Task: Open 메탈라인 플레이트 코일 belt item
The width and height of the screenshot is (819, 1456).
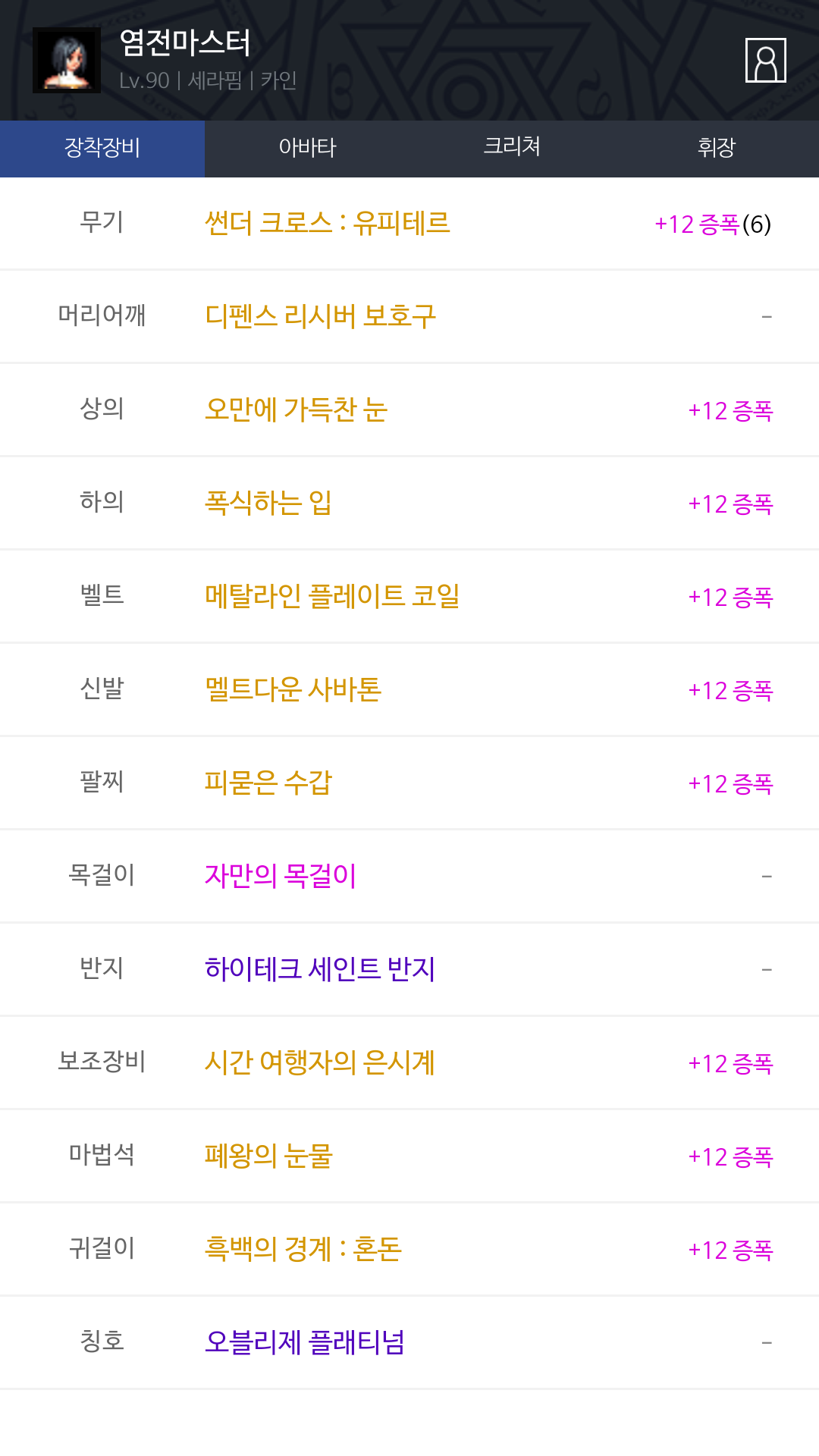Action: pos(332,596)
